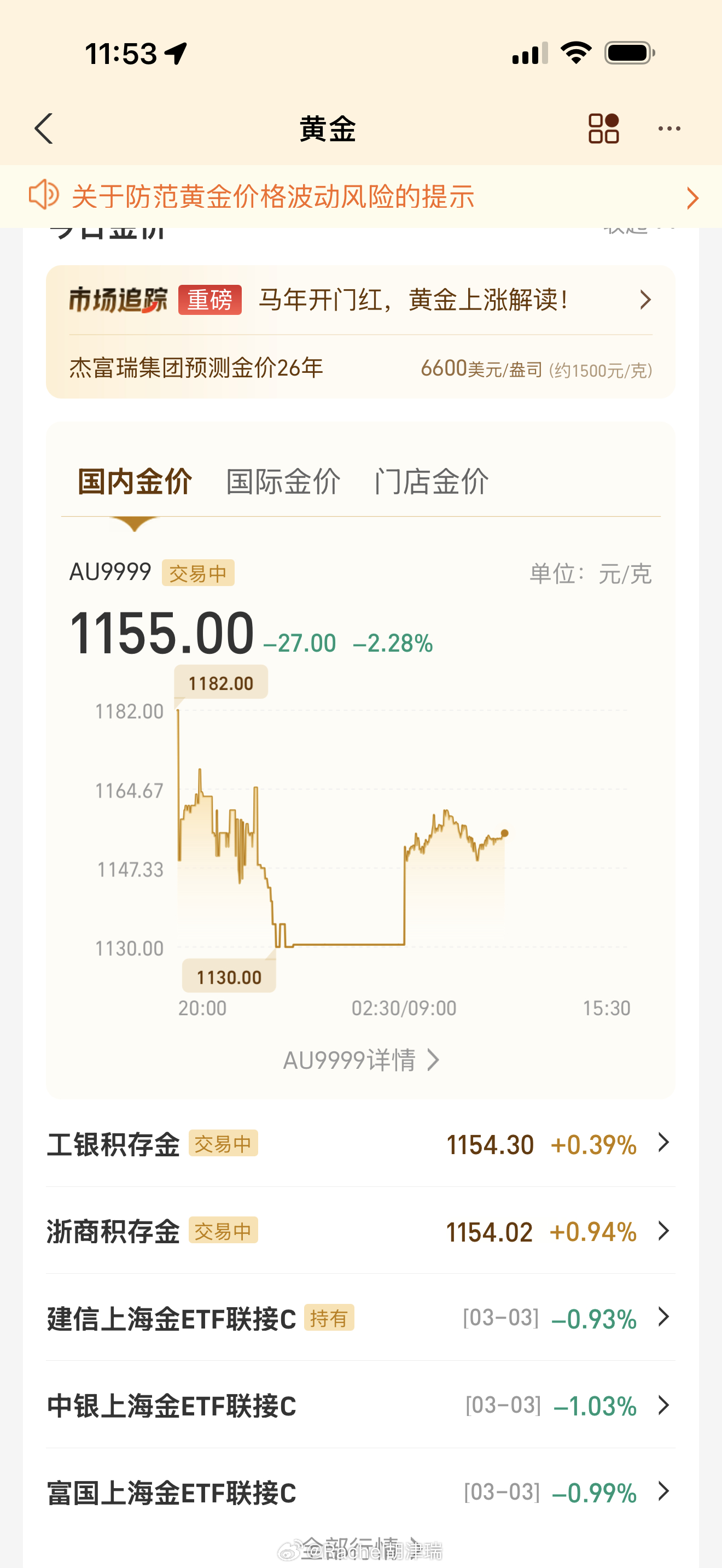Switch to the 国际金价 tab
722x1568 pixels.
pyautogui.click(x=283, y=480)
